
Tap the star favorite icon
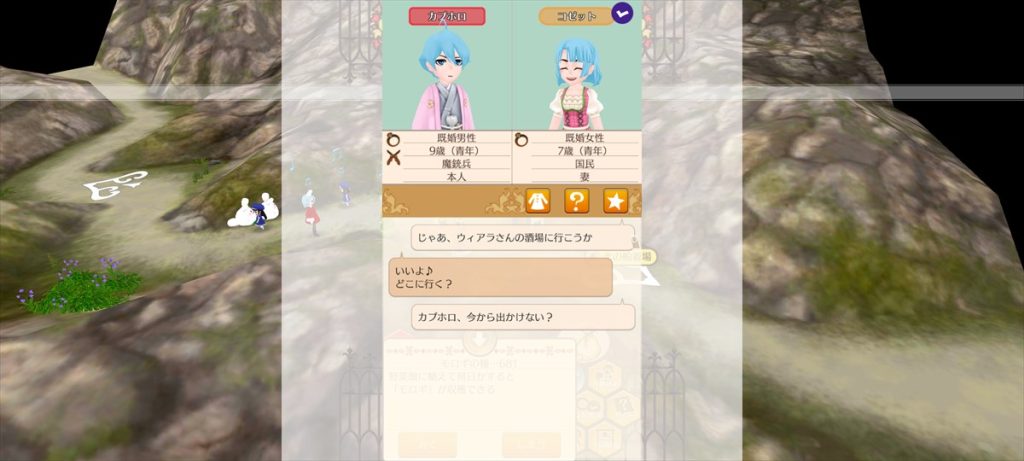coord(615,201)
